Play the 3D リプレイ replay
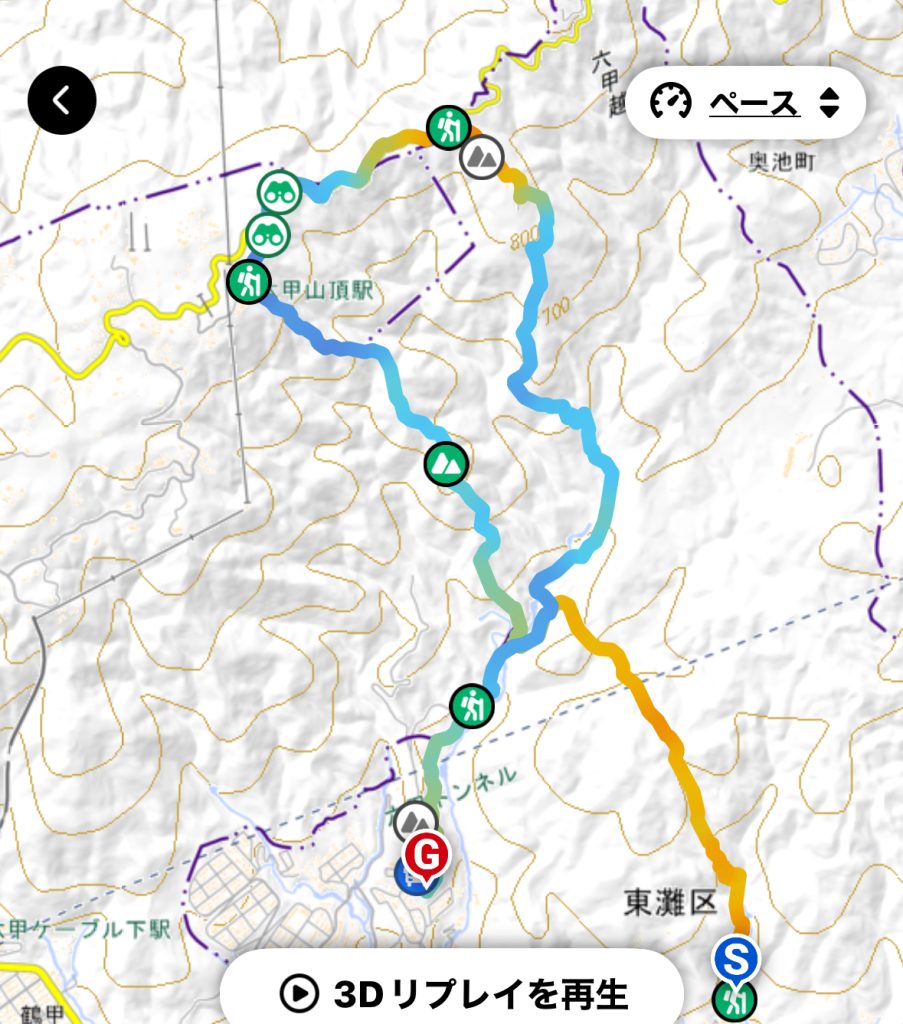Image resolution: width=903 pixels, height=1024 pixels. pyautogui.click(x=453, y=994)
